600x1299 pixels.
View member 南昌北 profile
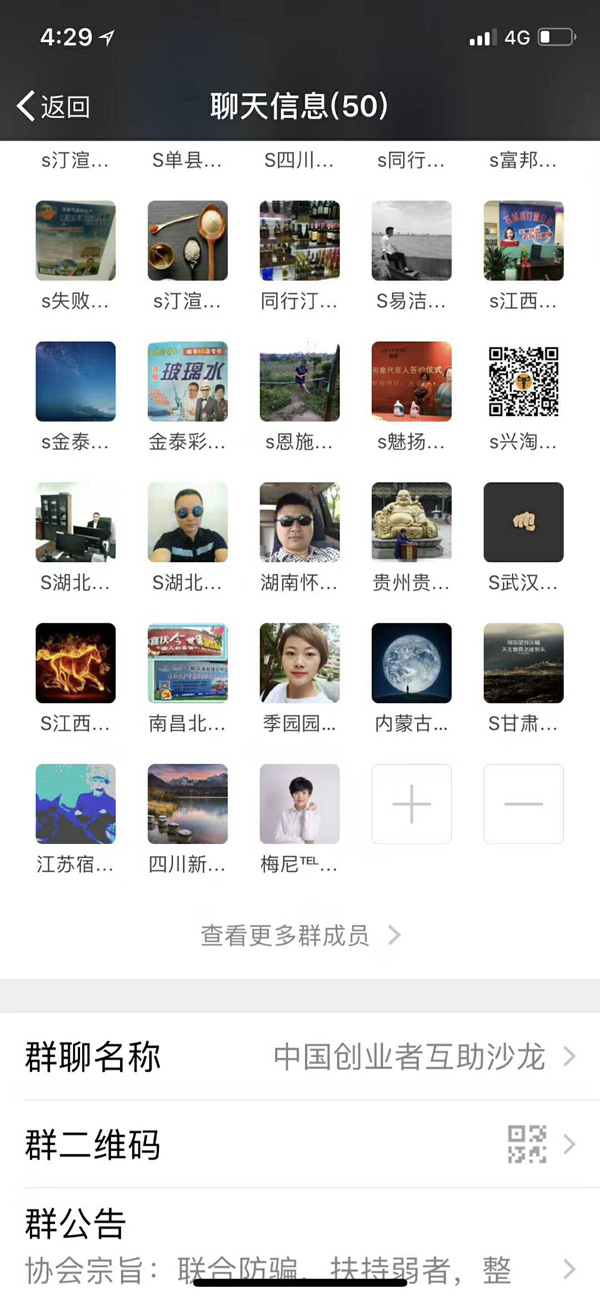click(x=187, y=662)
